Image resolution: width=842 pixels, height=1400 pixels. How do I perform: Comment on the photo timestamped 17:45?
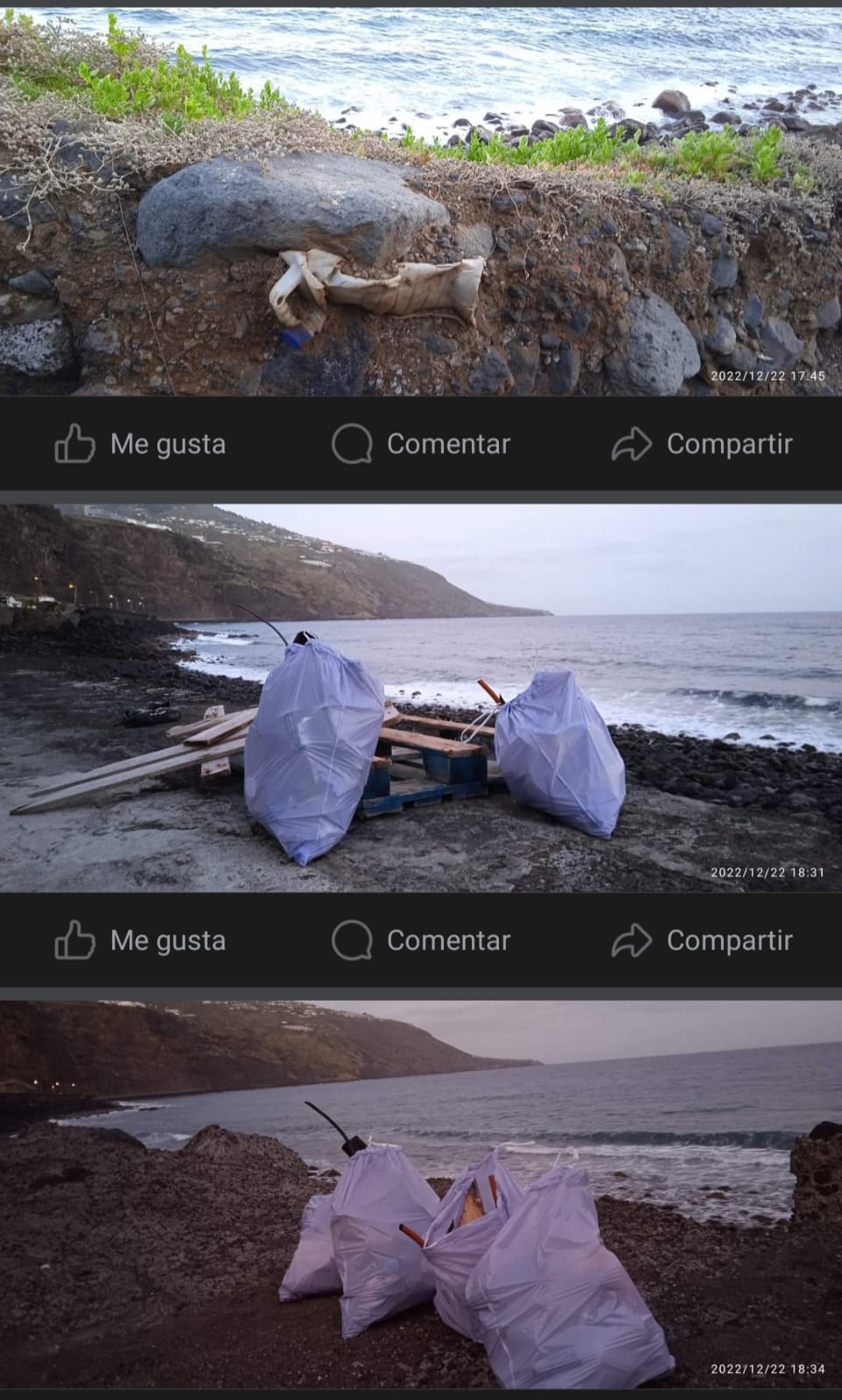click(421, 444)
